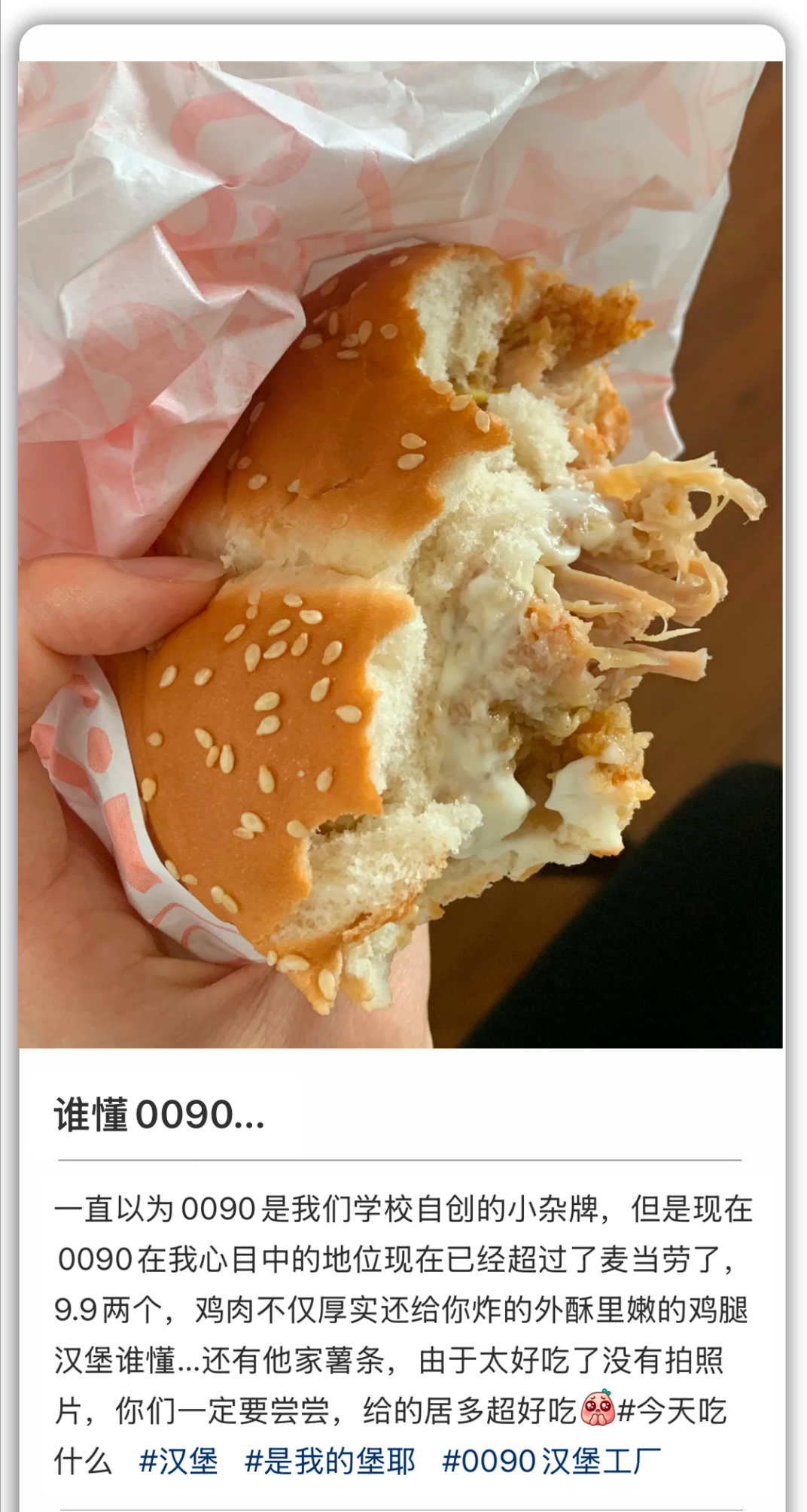The image size is (807, 1512).
Task: Open the #是我的堡耶 hashtag
Action: [x=330, y=1461]
